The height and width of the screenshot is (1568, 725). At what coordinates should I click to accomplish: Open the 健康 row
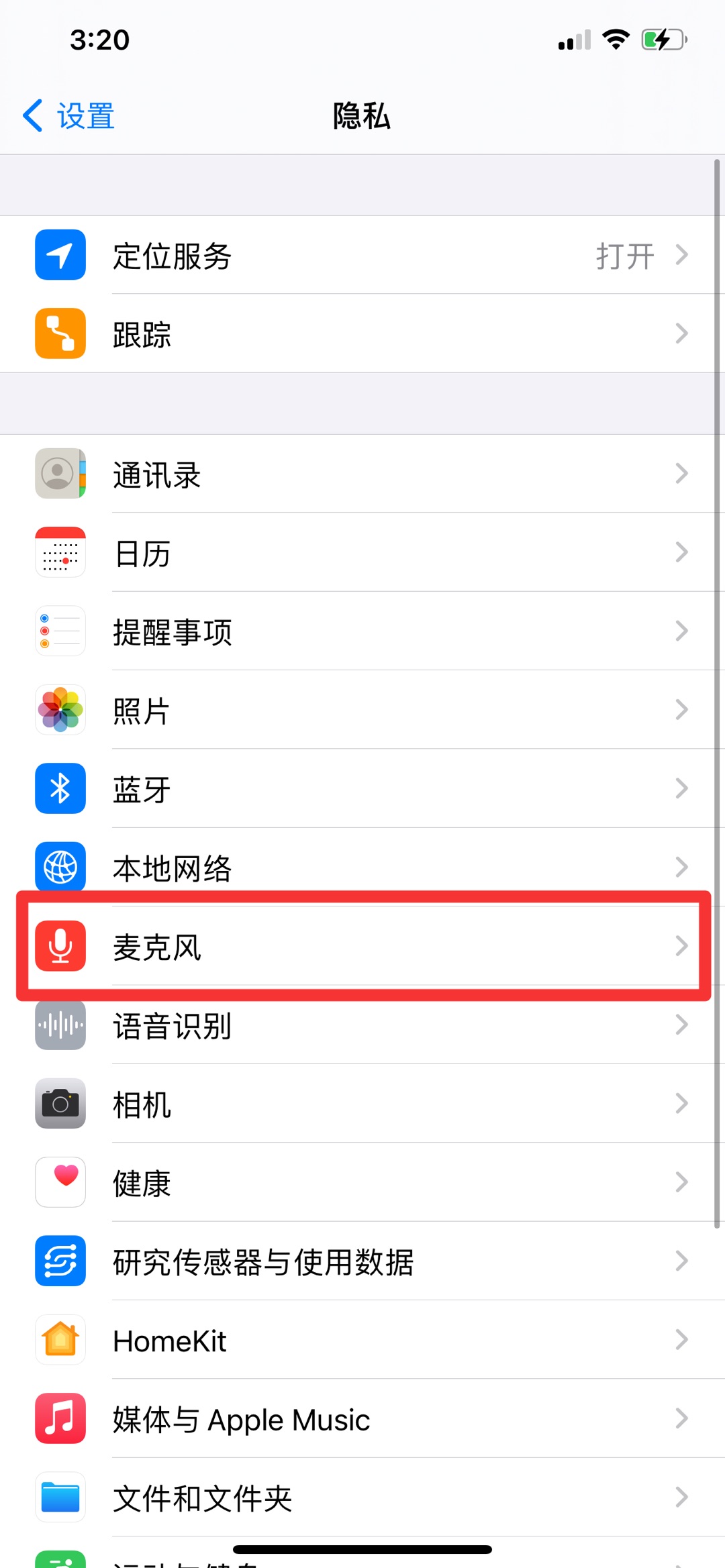point(362,1182)
